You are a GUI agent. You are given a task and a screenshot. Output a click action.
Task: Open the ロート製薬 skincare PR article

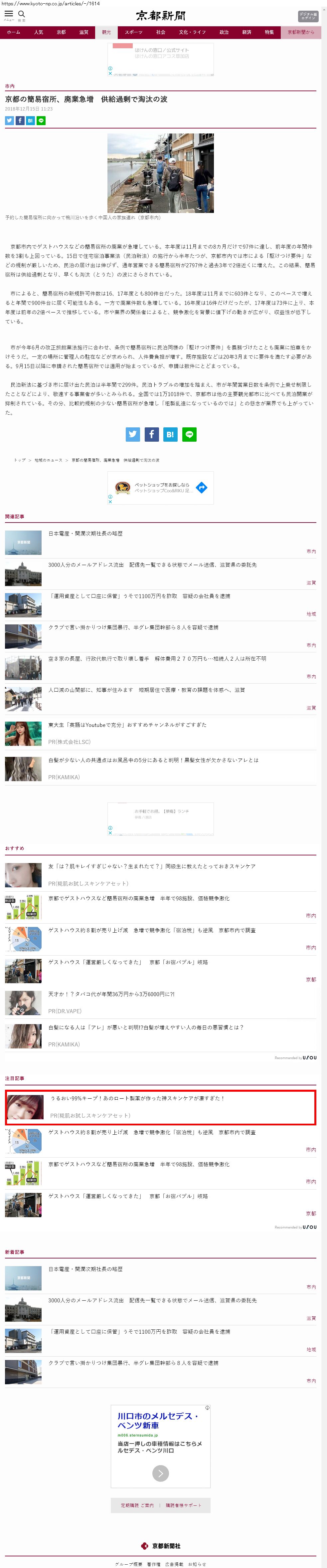tap(137, 1098)
